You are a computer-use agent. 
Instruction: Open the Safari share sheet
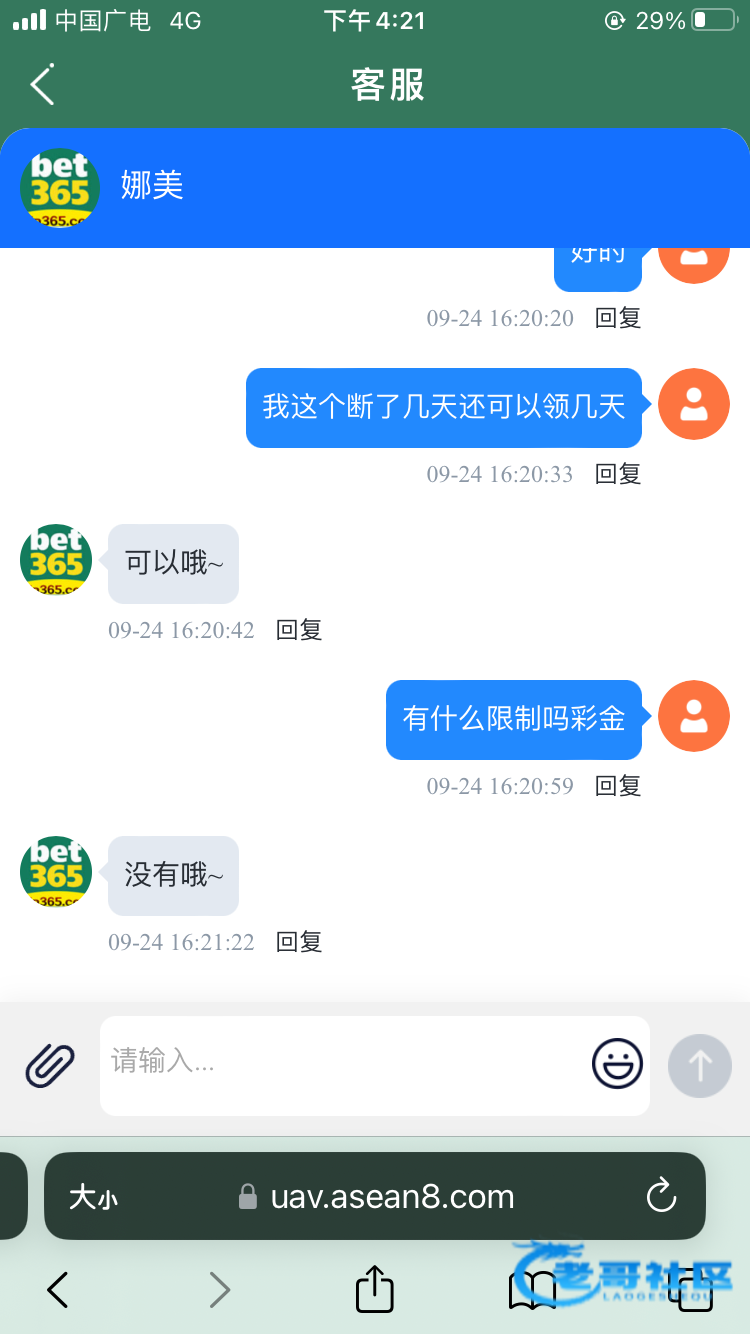click(x=375, y=1289)
